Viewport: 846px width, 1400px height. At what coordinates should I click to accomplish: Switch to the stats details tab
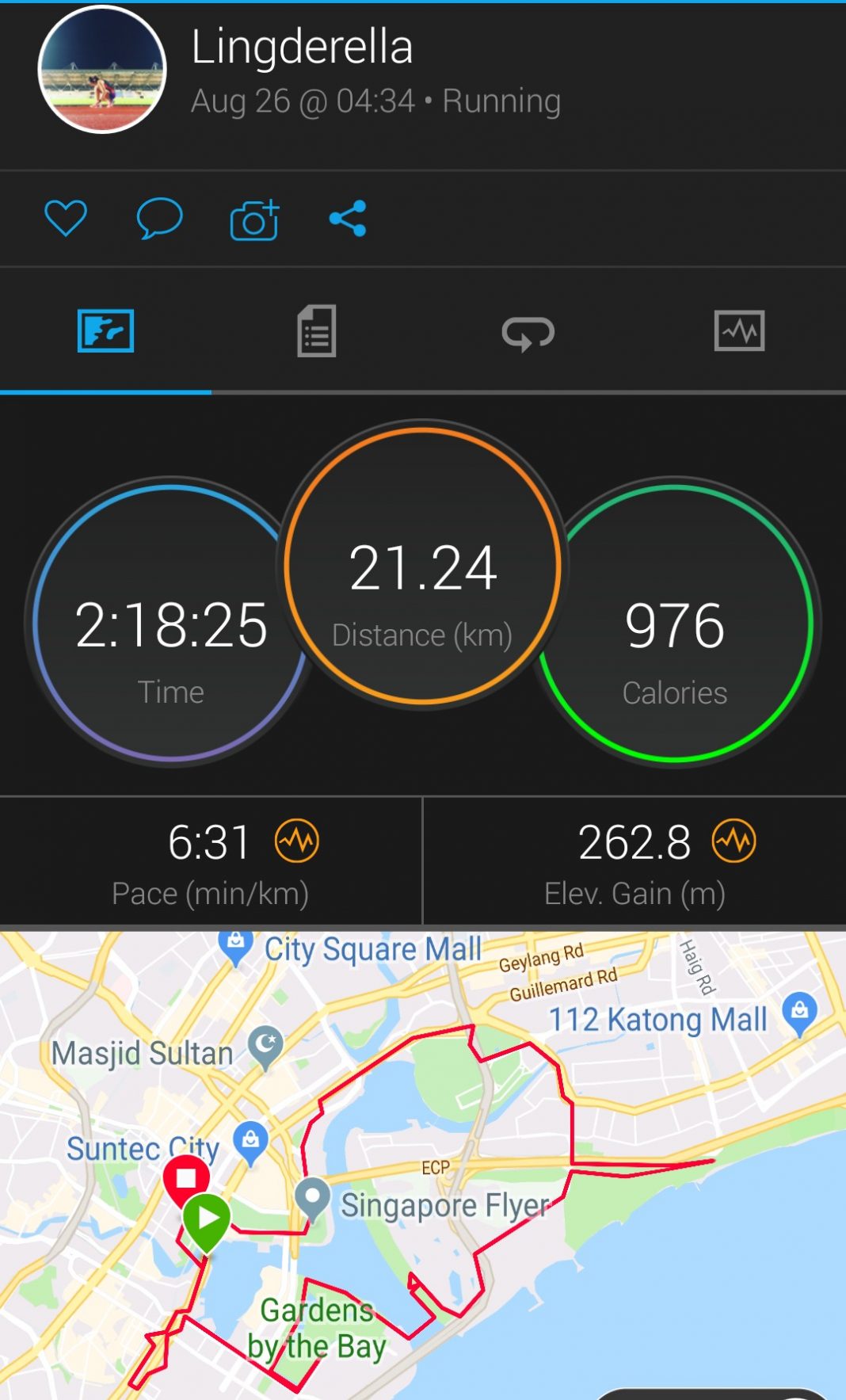pos(317,331)
